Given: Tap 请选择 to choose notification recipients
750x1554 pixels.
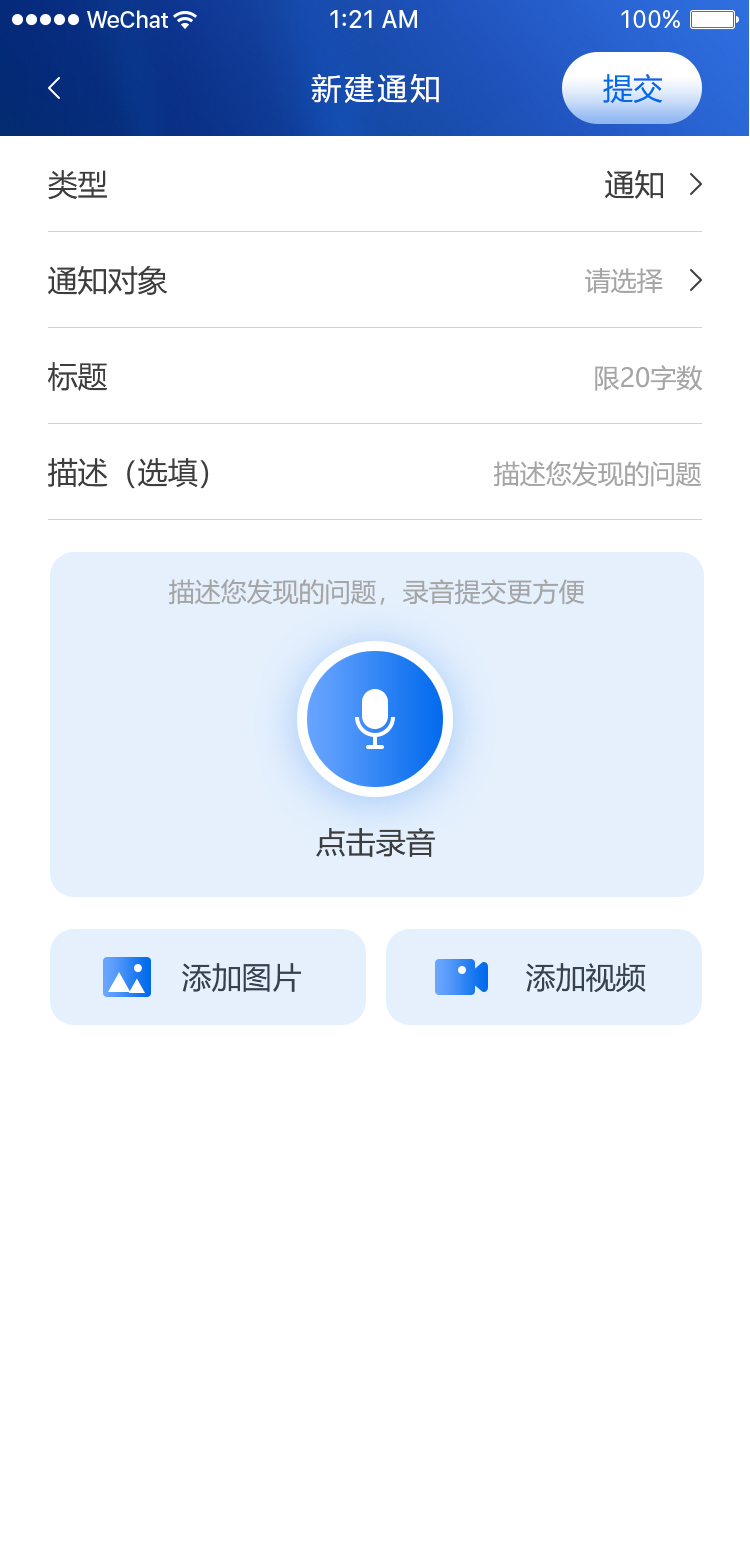Looking at the screenshot, I should (622, 281).
